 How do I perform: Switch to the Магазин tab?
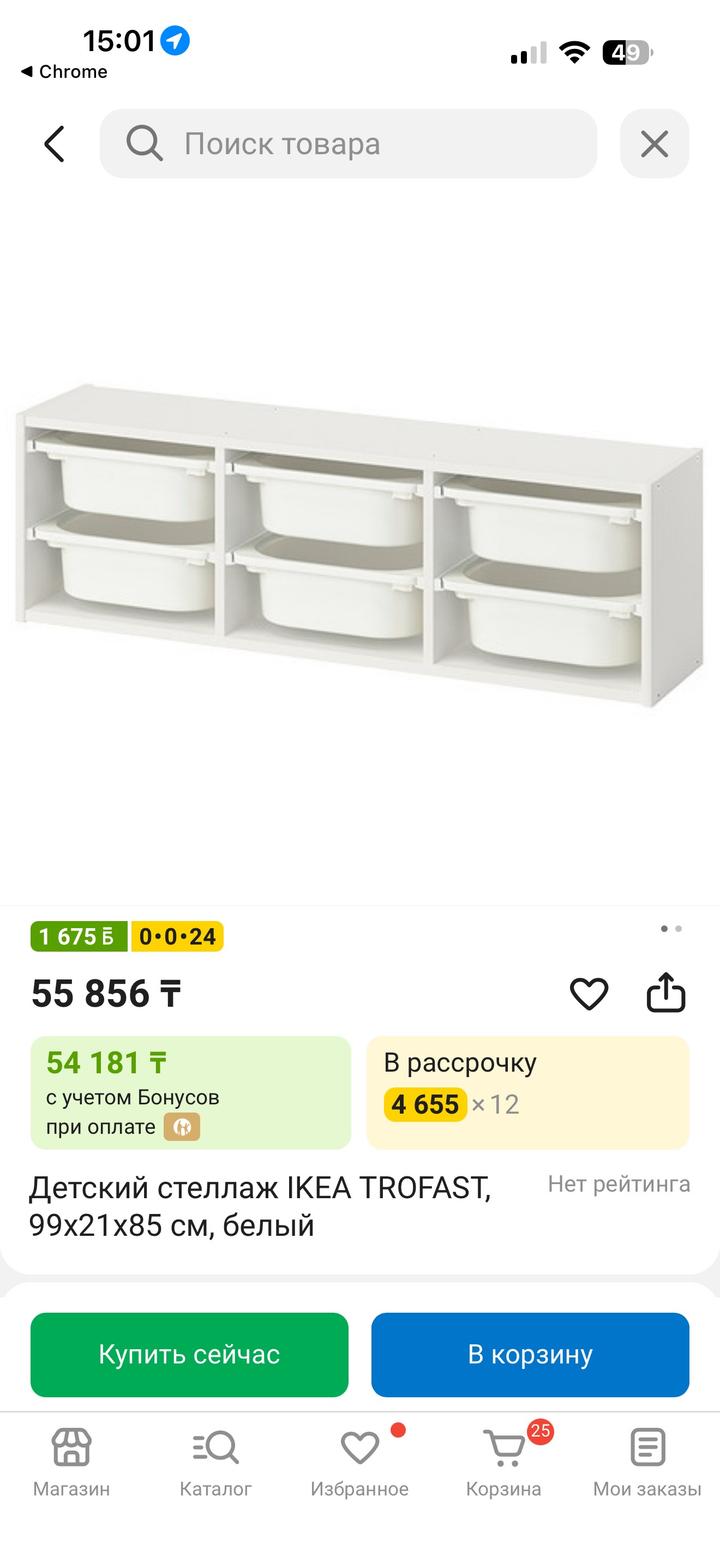coord(71,1462)
